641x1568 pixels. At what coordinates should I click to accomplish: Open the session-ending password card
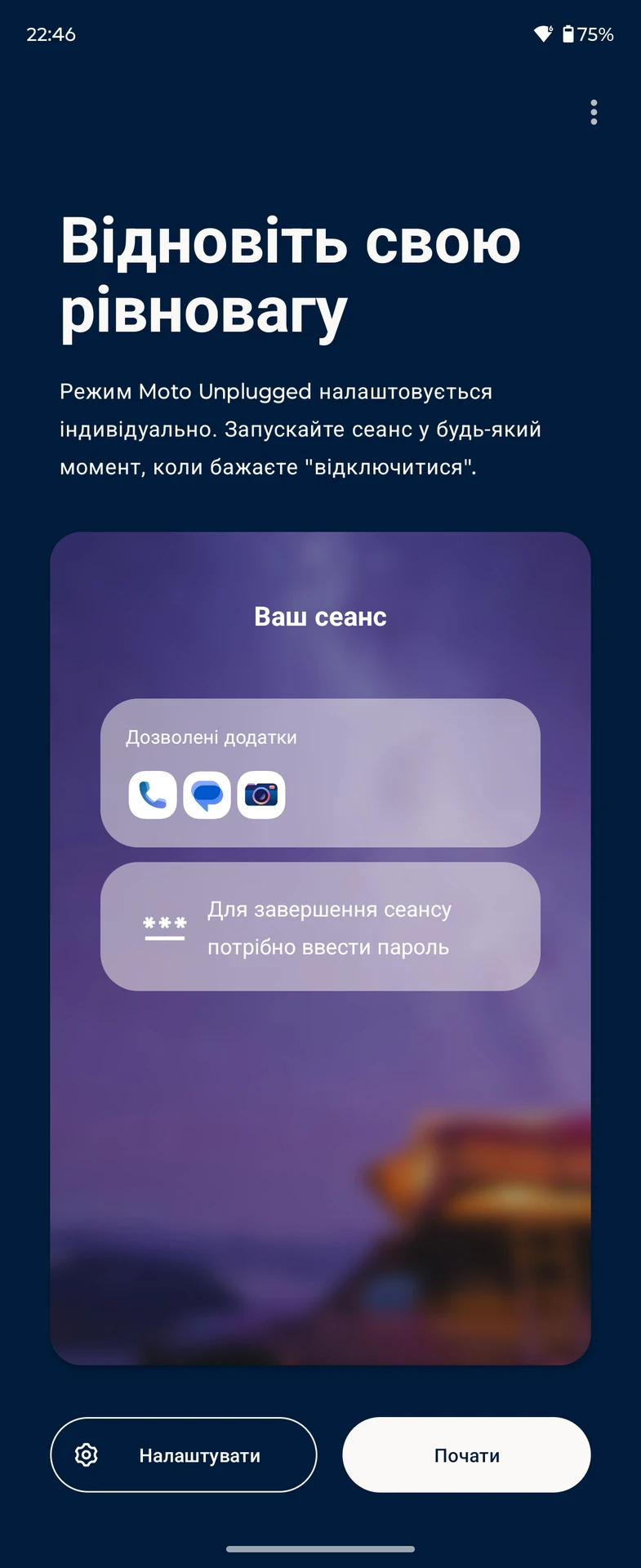320,926
